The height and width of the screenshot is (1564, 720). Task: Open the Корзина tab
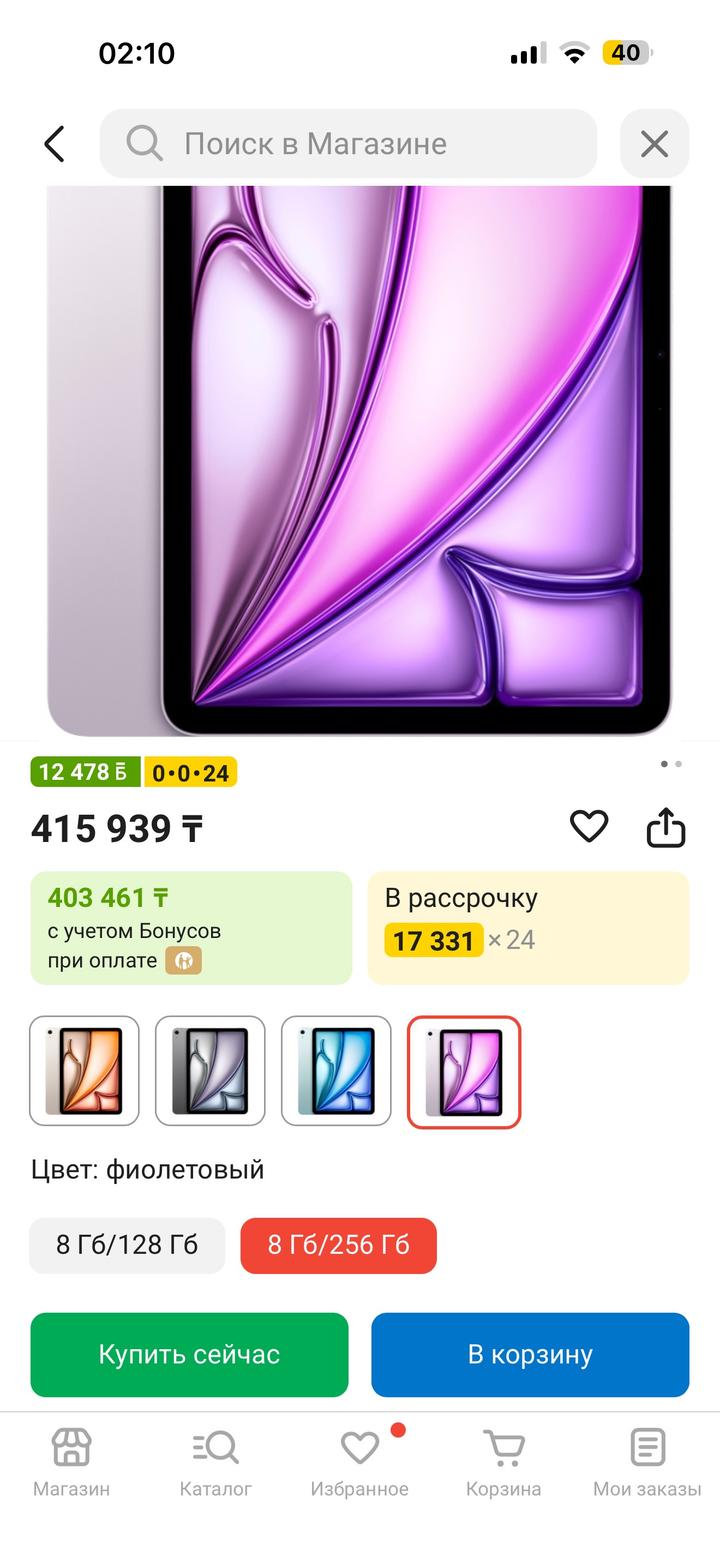tap(503, 1462)
